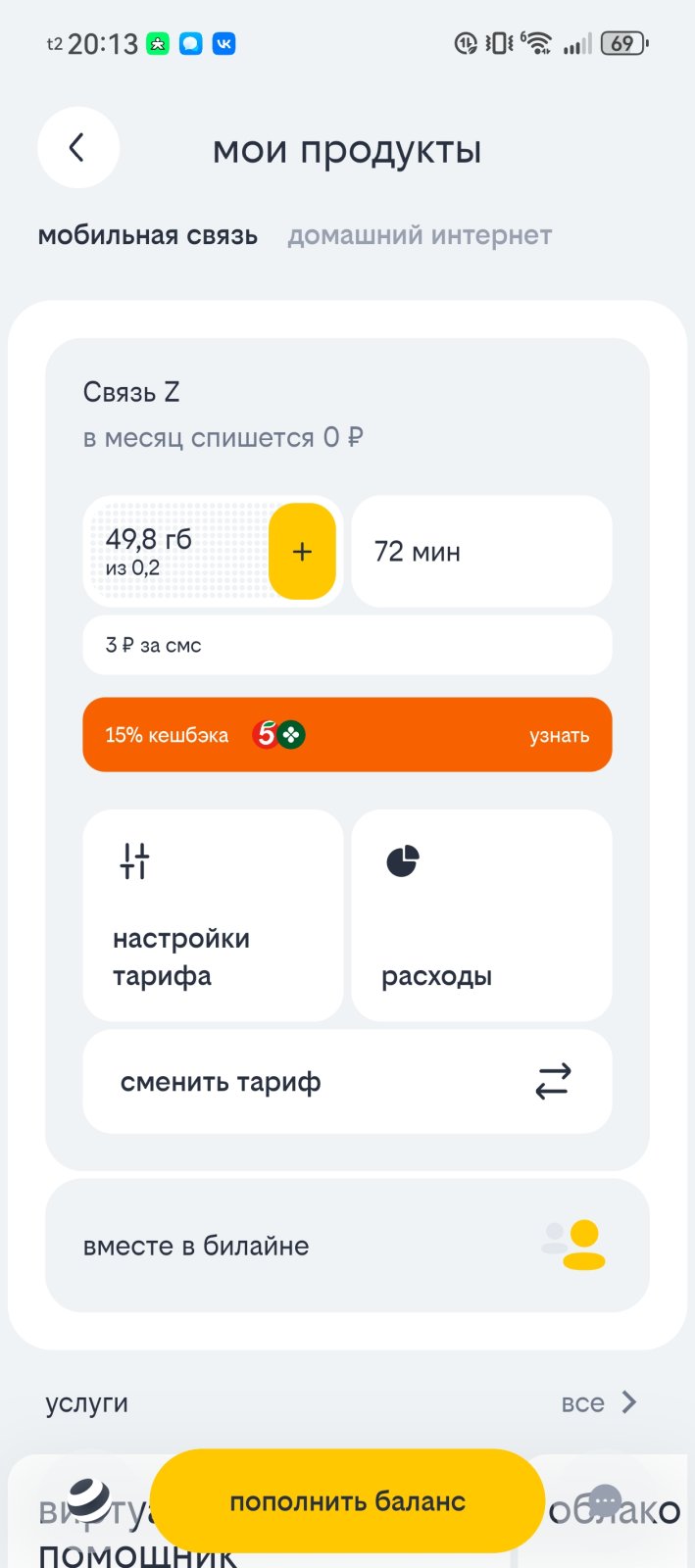Select мобильная связь tab
Viewport: 695px width, 1568px height.
[x=148, y=235]
